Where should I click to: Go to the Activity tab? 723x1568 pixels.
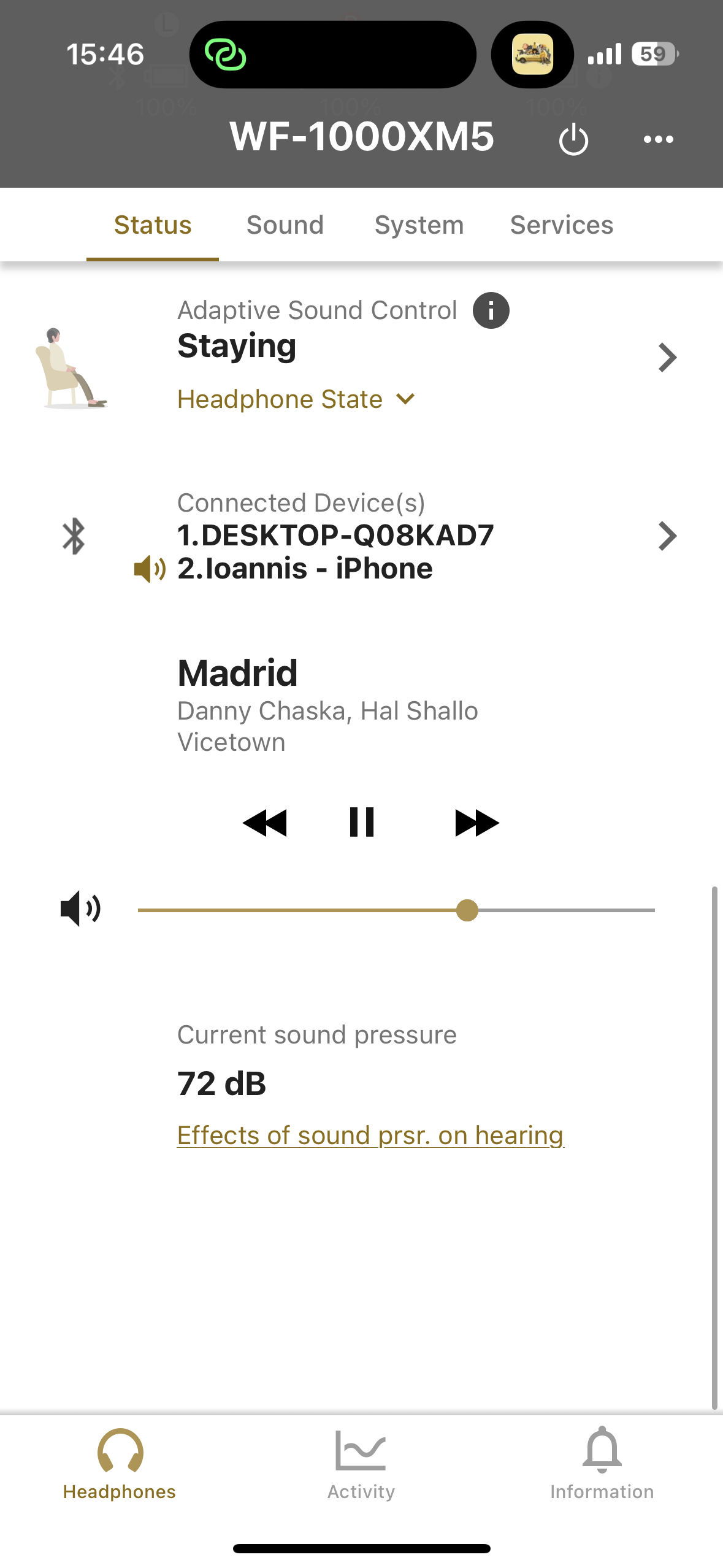point(361,1463)
